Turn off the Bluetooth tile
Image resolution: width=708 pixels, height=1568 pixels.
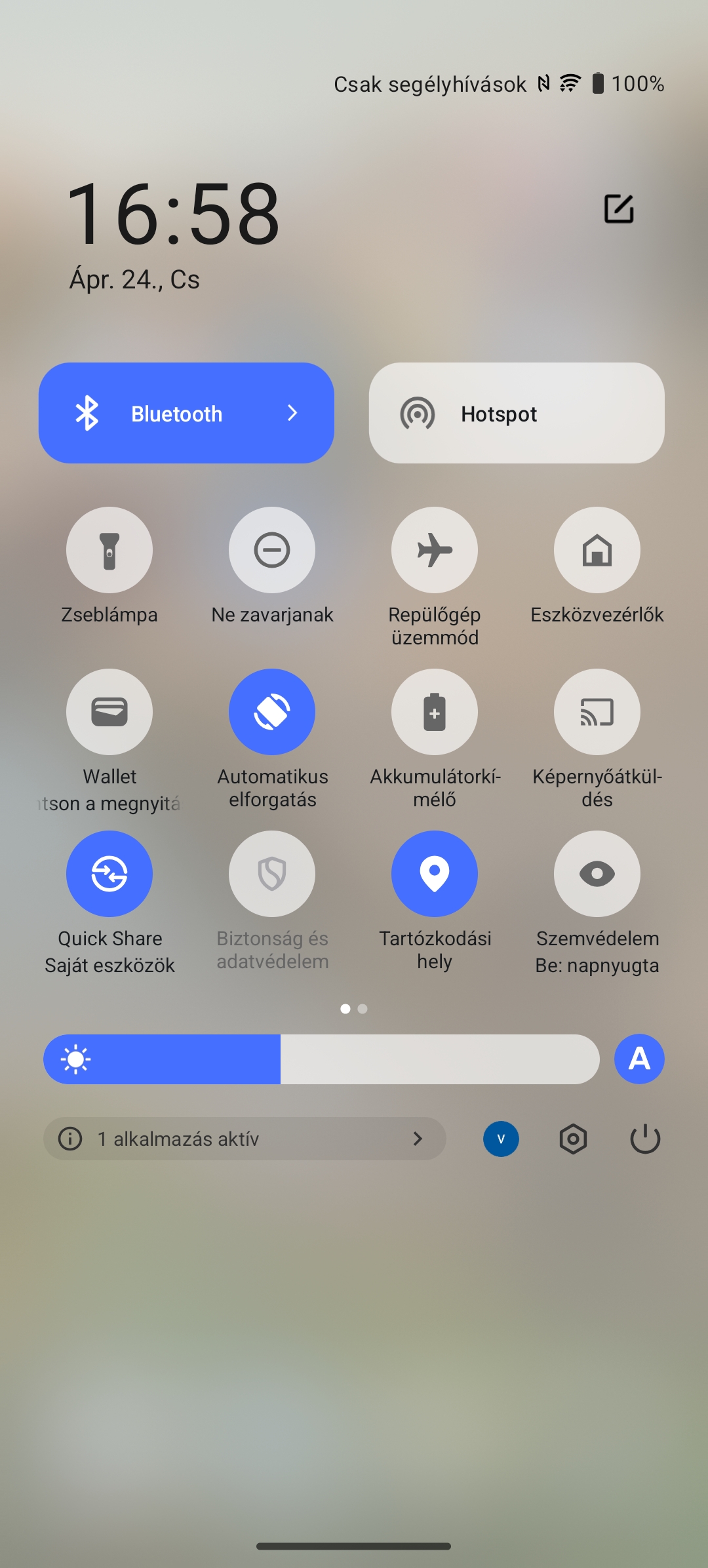[x=186, y=413]
